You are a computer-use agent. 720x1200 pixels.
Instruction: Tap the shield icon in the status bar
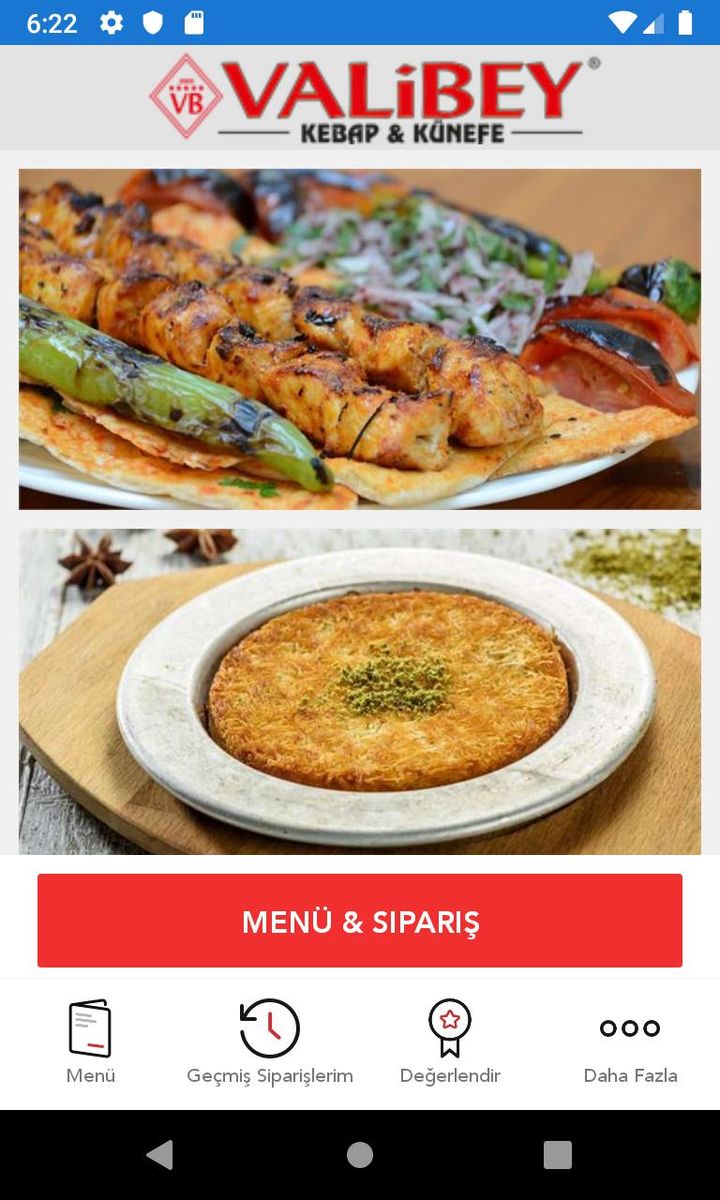click(x=151, y=22)
